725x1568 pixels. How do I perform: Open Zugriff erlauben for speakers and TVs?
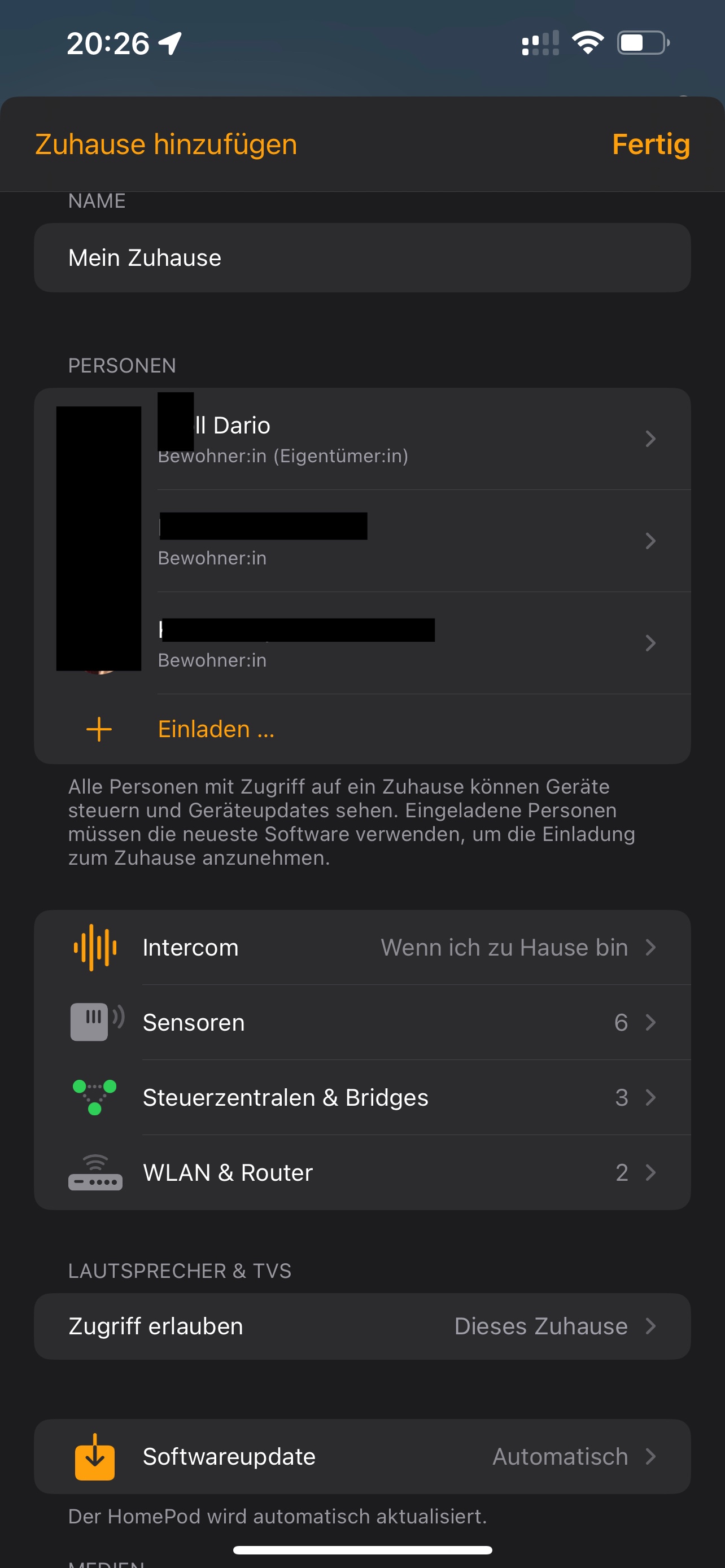point(361,1326)
